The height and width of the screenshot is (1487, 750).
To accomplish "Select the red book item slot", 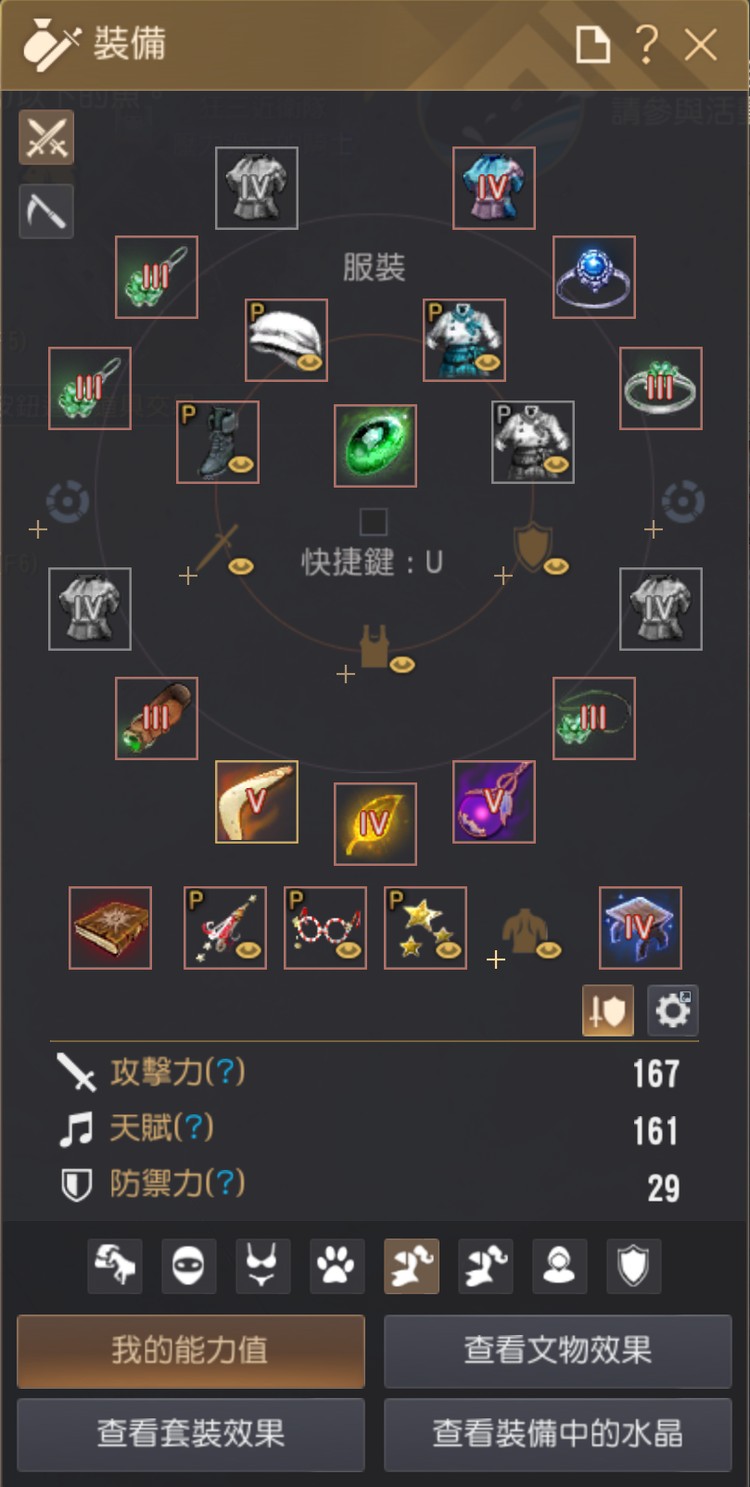I will [110, 928].
